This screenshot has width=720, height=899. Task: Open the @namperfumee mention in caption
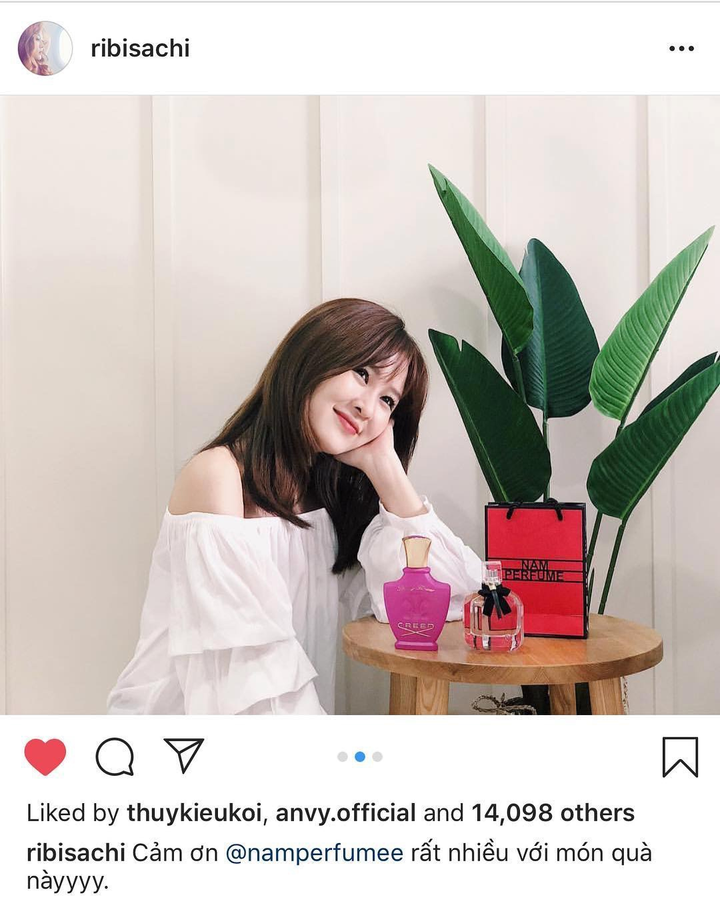pyautogui.click(x=314, y=853)
